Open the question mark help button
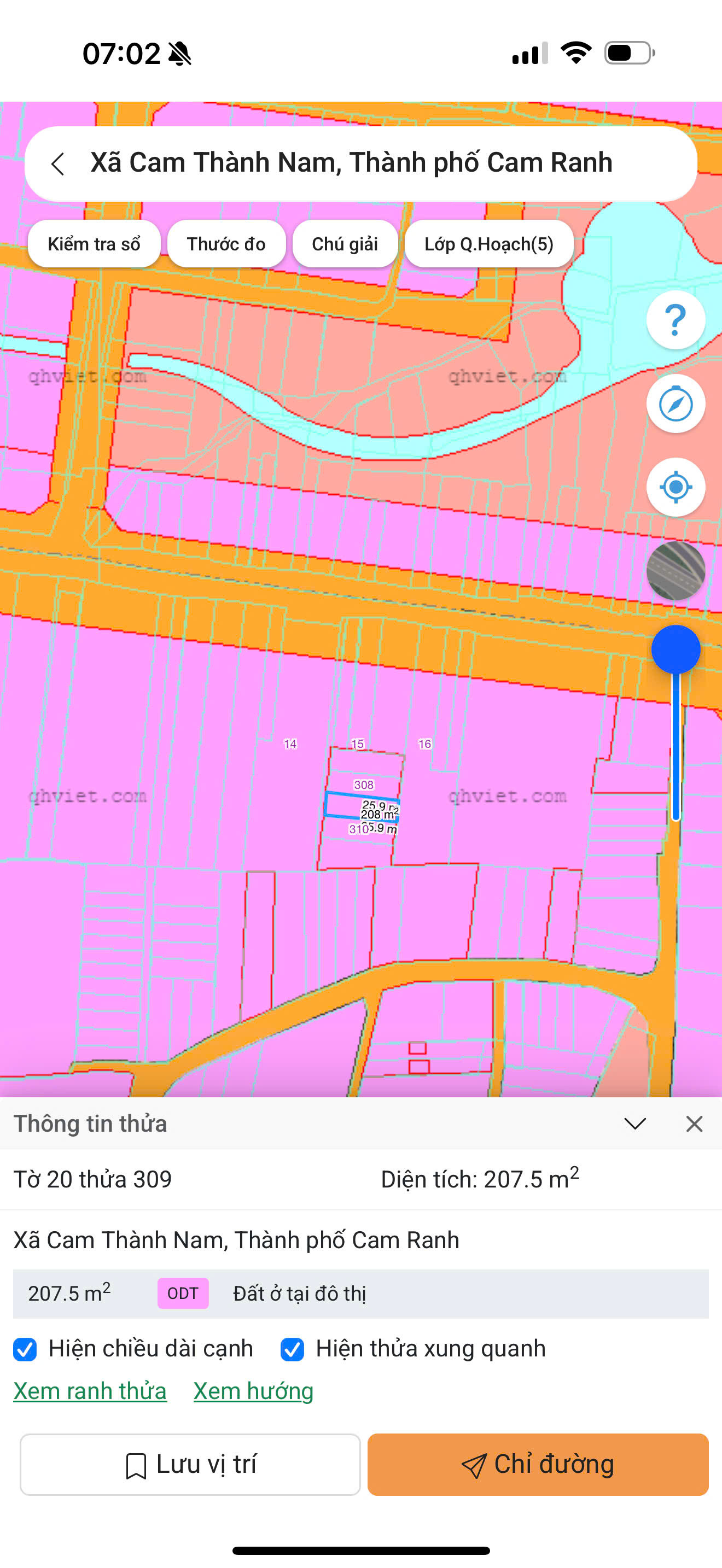The image size is (722, 1568). click(x=676, y=320)
